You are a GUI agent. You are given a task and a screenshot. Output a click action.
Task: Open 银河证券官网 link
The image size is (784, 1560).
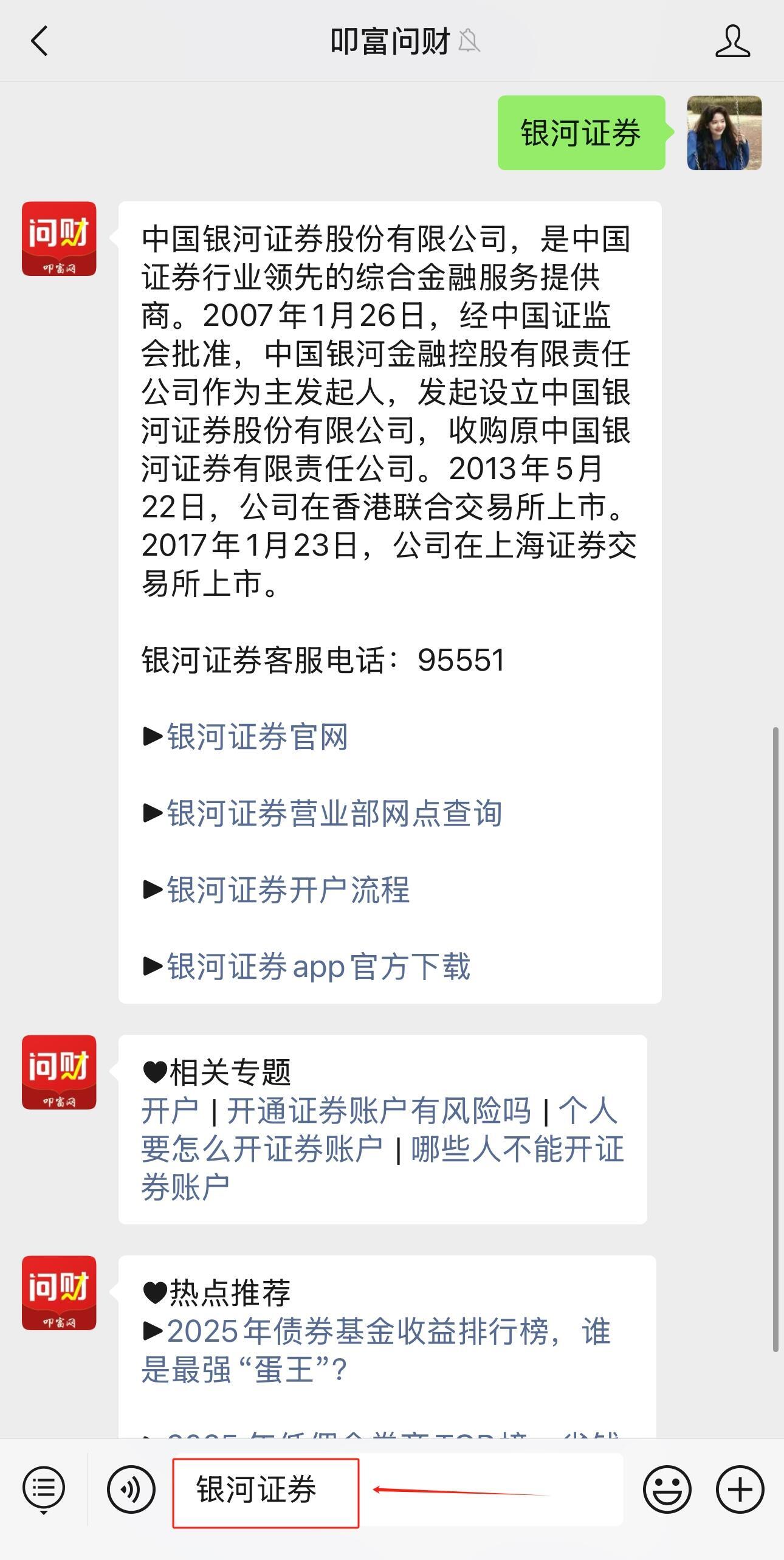point(256,737)
